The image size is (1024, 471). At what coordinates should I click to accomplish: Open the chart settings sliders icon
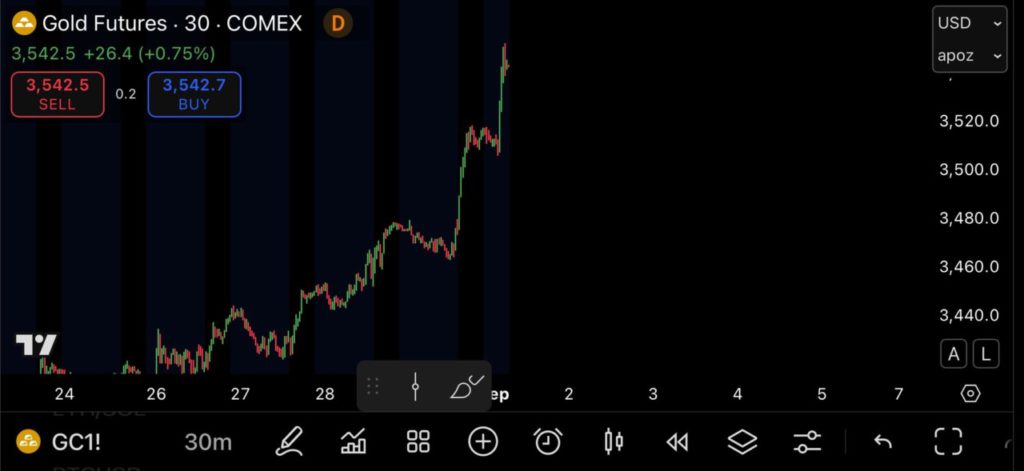tap(807, 441)
